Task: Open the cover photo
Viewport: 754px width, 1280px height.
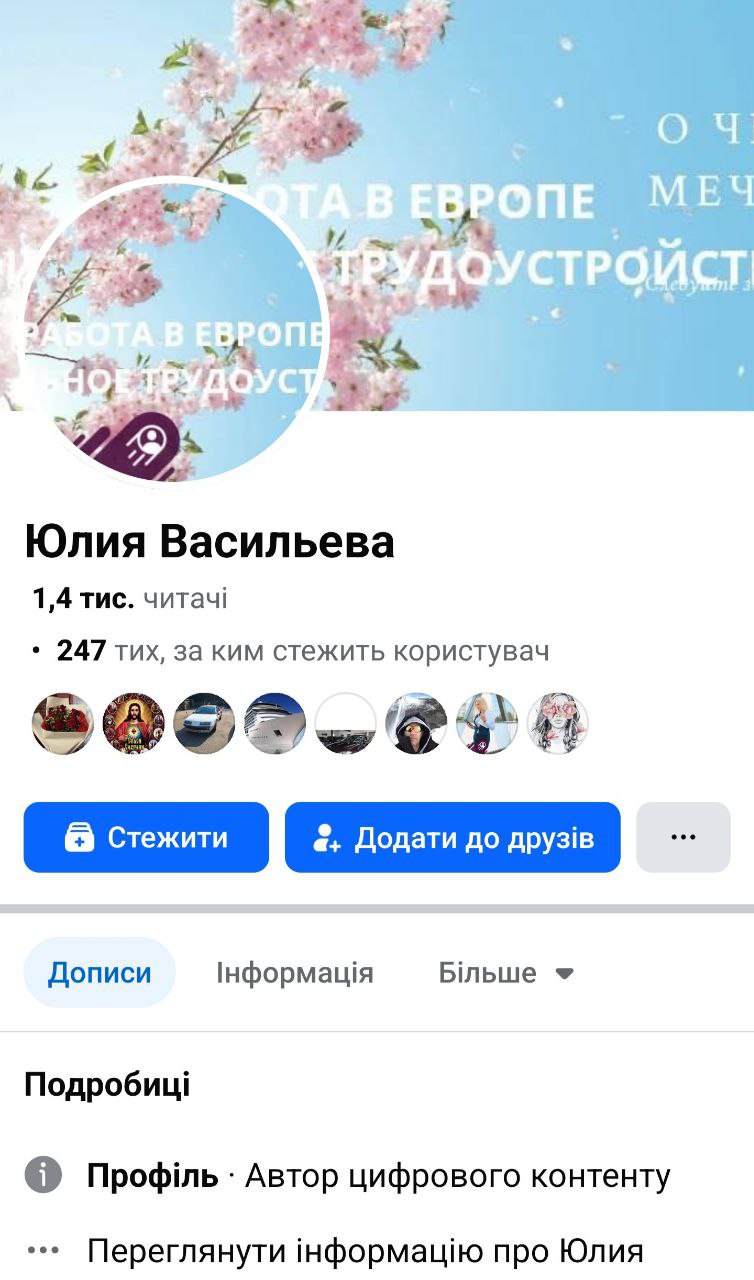Action: pyautogui.click(x=540, y=120)
